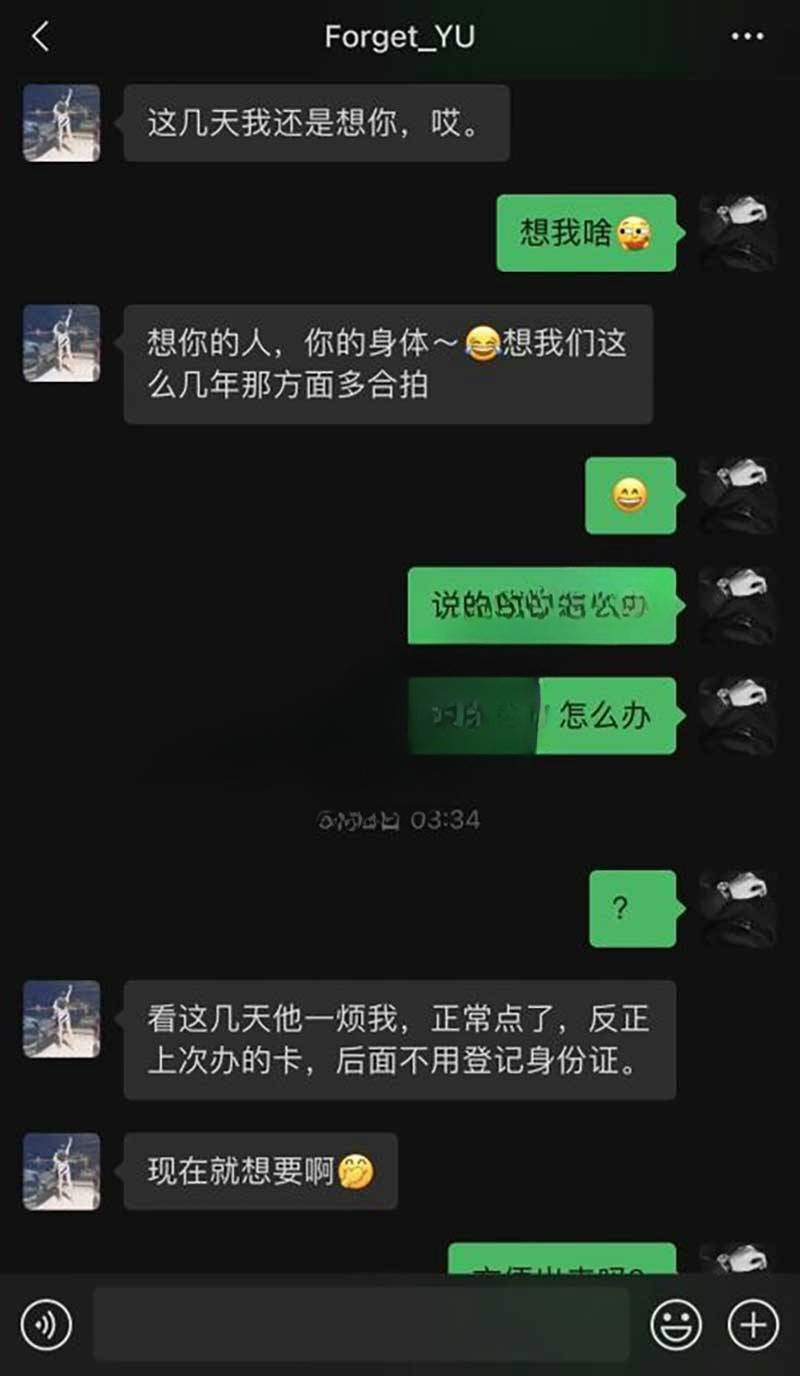This screenshot has height=1376, width=800.
Task: Open the plus attachments menu
Action: tap(752, 1325)
